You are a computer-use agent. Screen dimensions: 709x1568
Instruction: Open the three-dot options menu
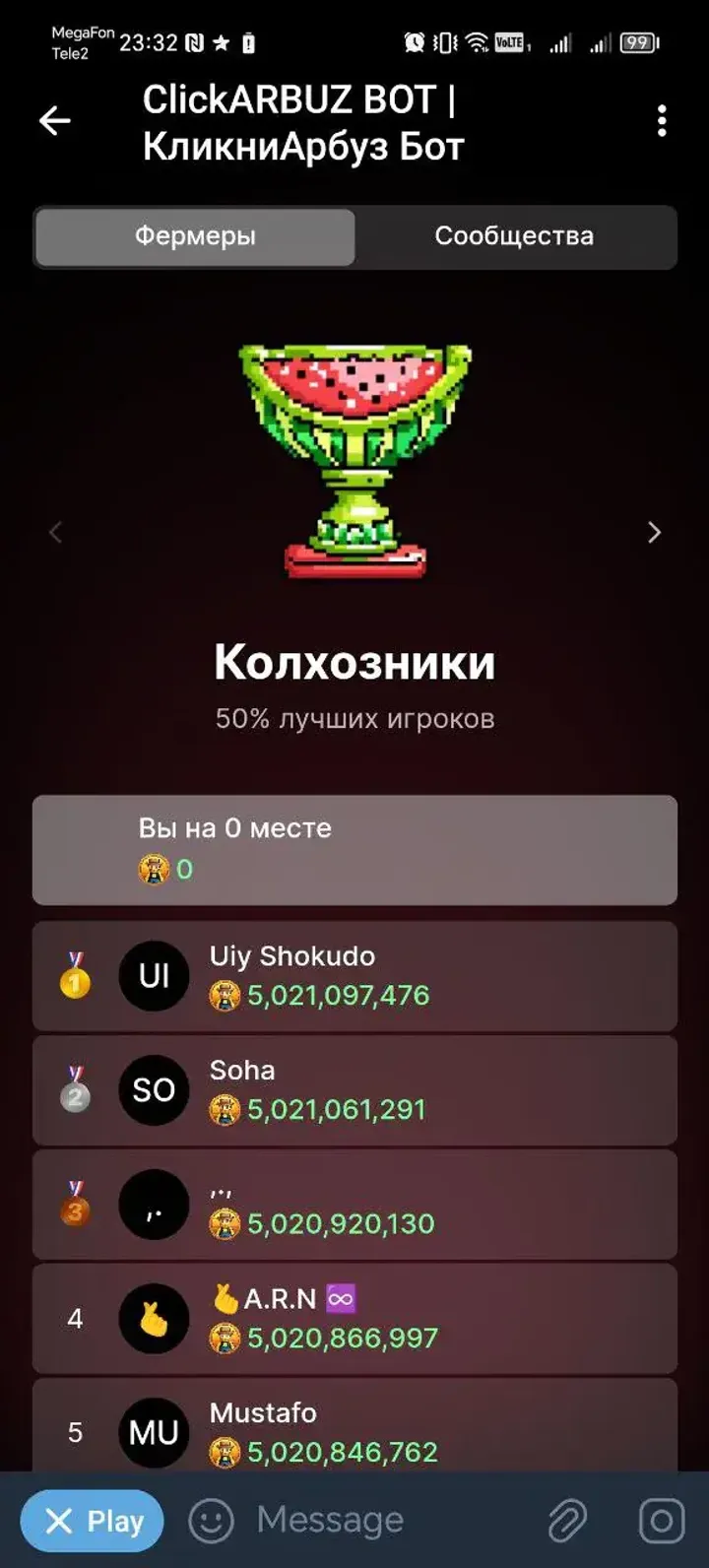(x=662, y=120)
